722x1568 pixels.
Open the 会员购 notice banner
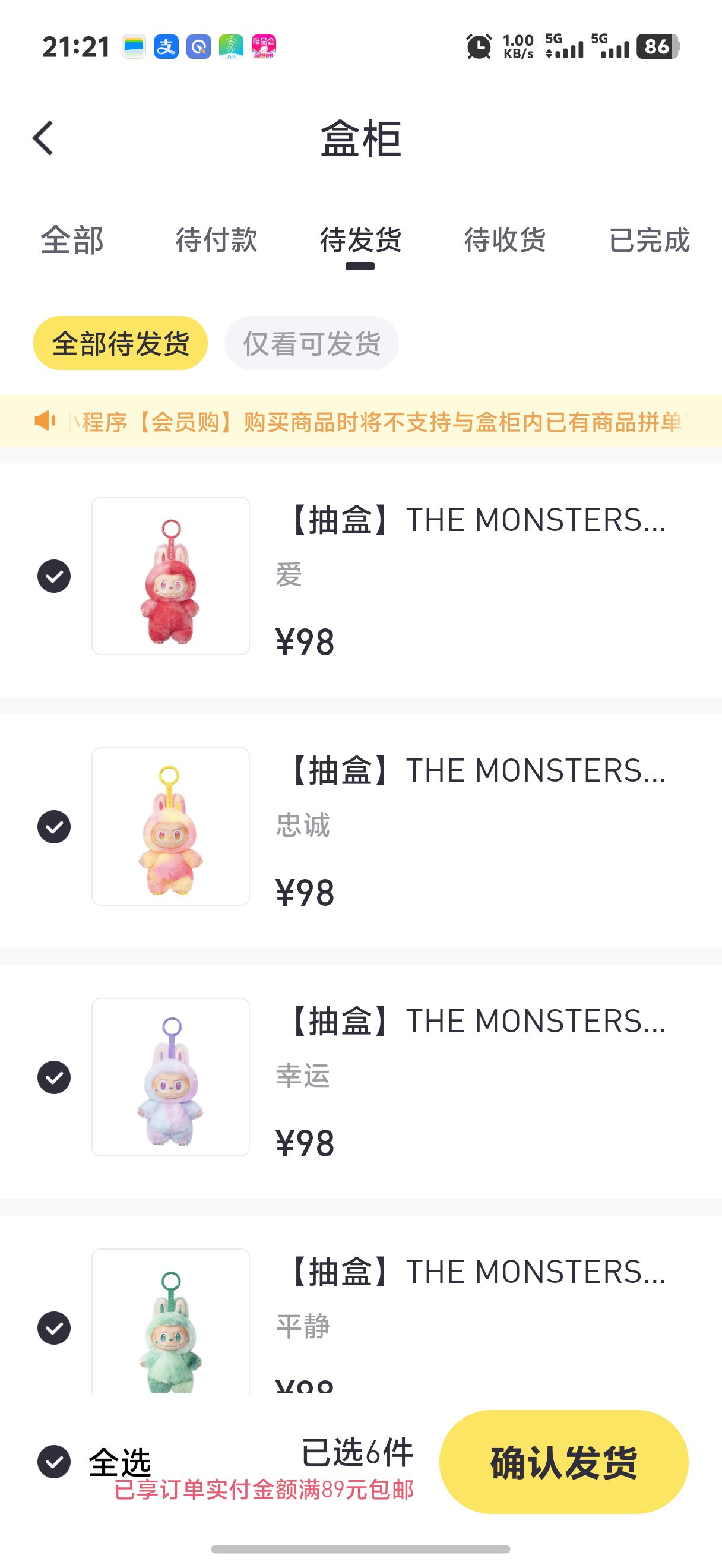pyautogui.click(x=360, y=421)
